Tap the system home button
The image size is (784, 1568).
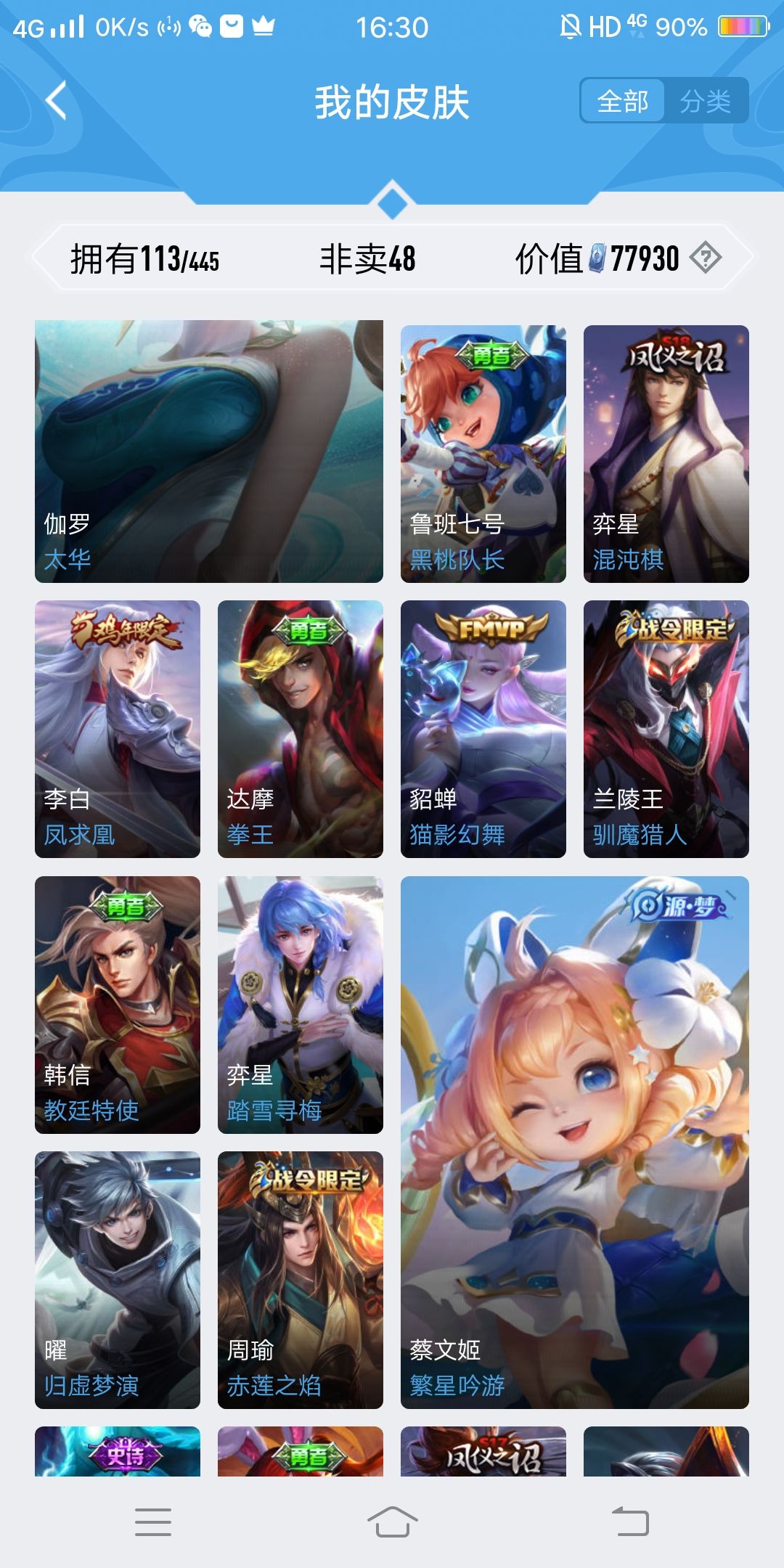click(392, 1522)
